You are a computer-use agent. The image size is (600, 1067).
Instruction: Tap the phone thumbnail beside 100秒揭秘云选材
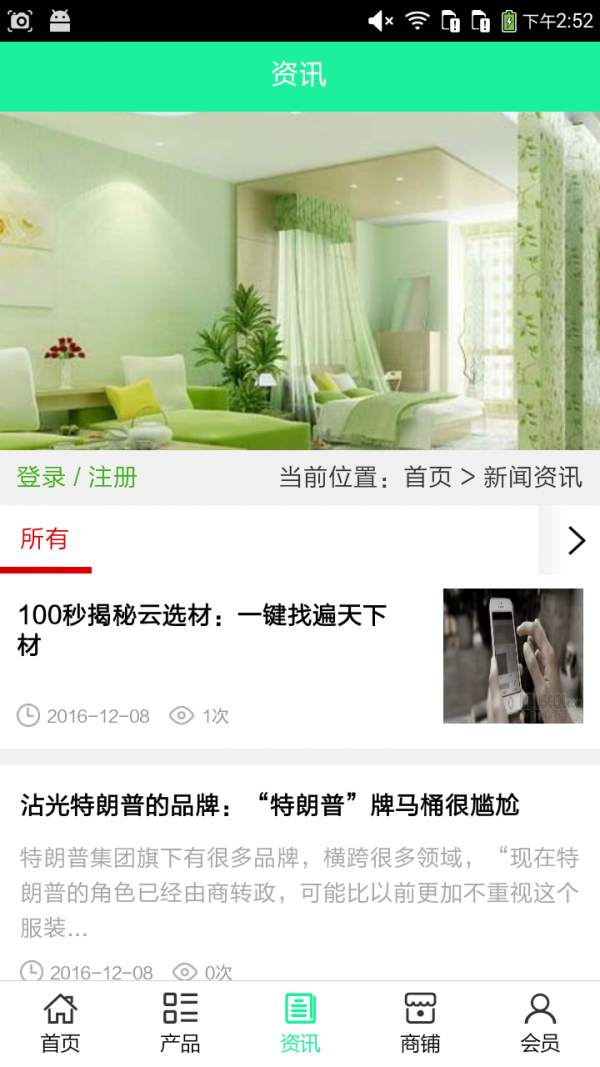(513, 656)
